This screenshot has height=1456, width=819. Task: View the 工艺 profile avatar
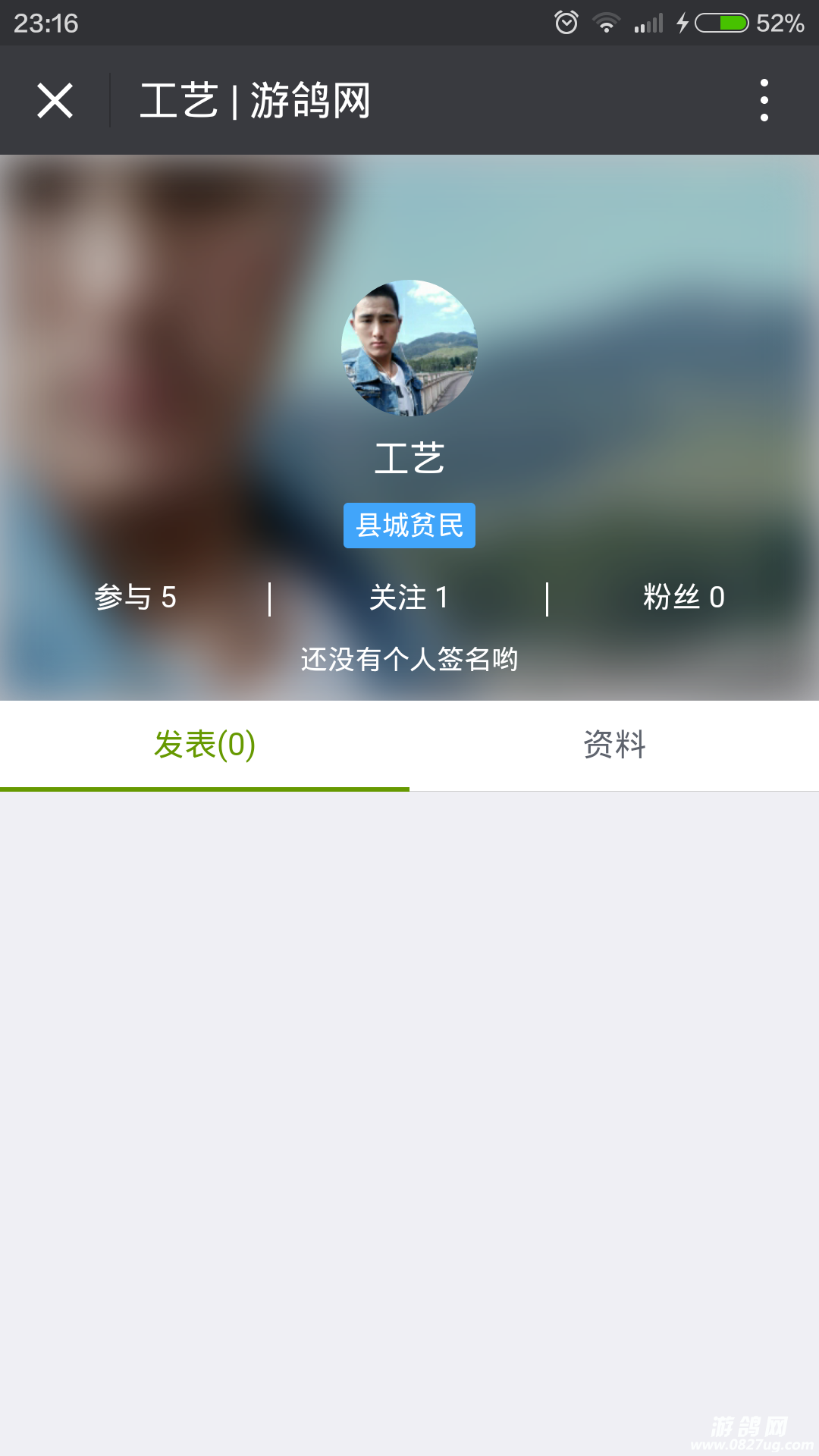point(409,348)
